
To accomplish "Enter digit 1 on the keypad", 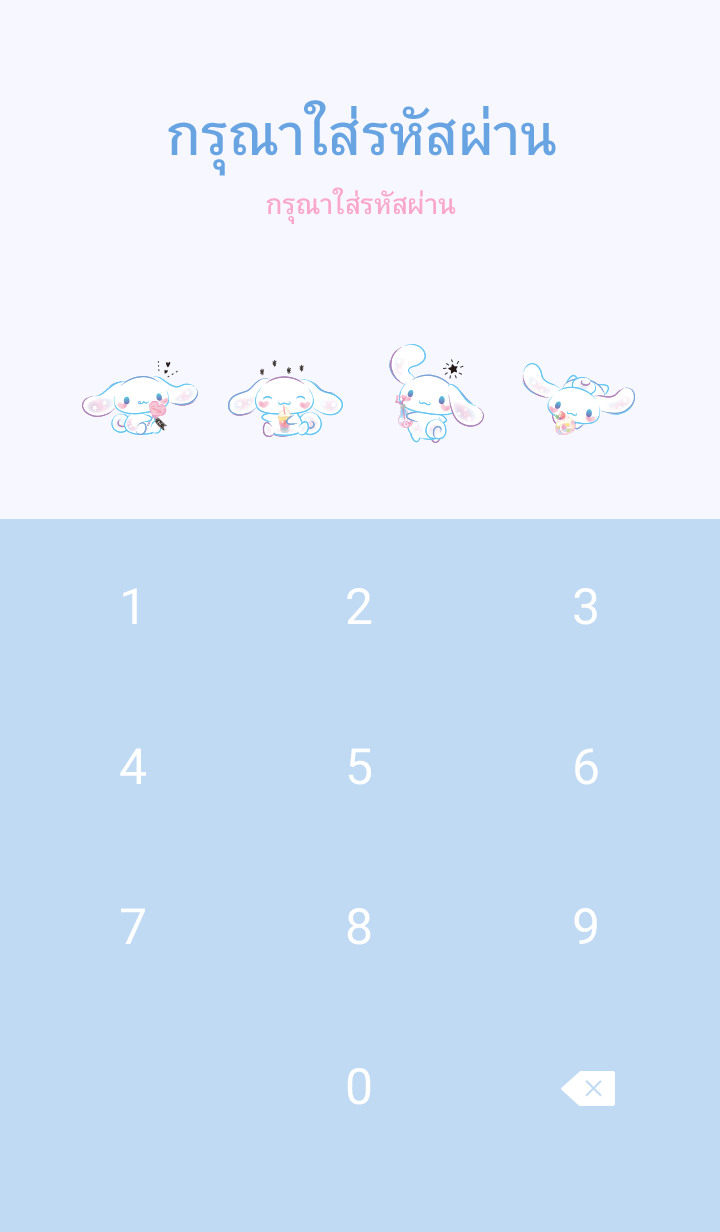I will [132, 607].
